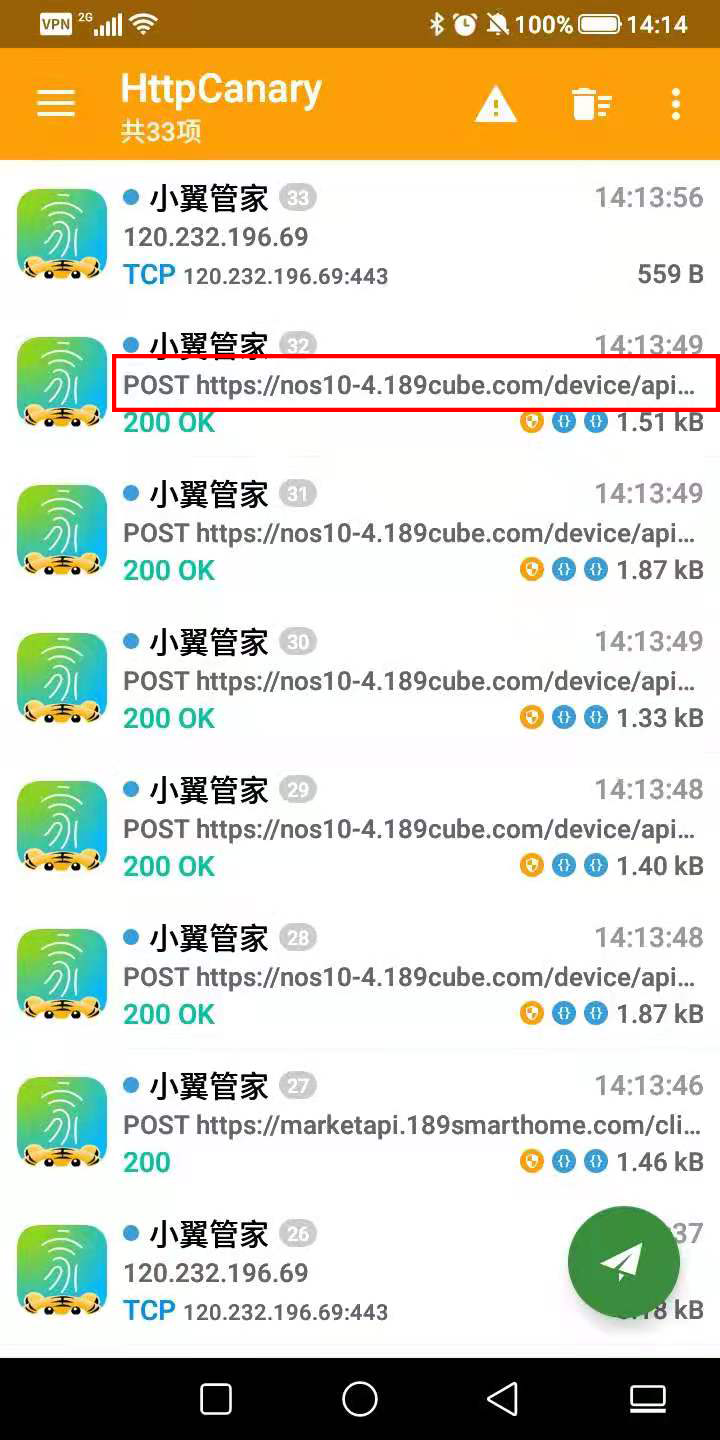Screen dimensions: 720x1440
Task: Open the hamburger drawer menu
Action: (56, 103)
